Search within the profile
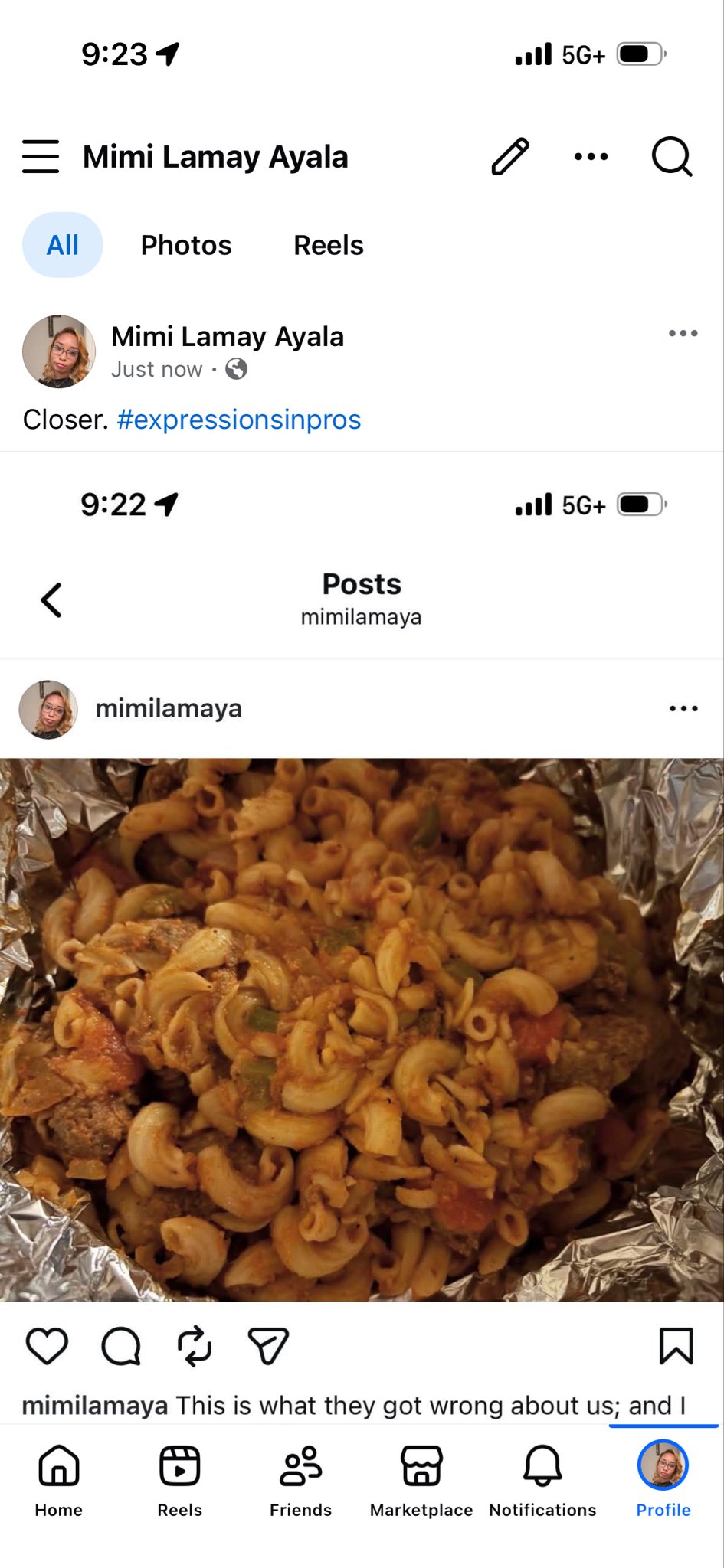The width and height of the screenshot is (724, 1568). [x=672, y=157]
